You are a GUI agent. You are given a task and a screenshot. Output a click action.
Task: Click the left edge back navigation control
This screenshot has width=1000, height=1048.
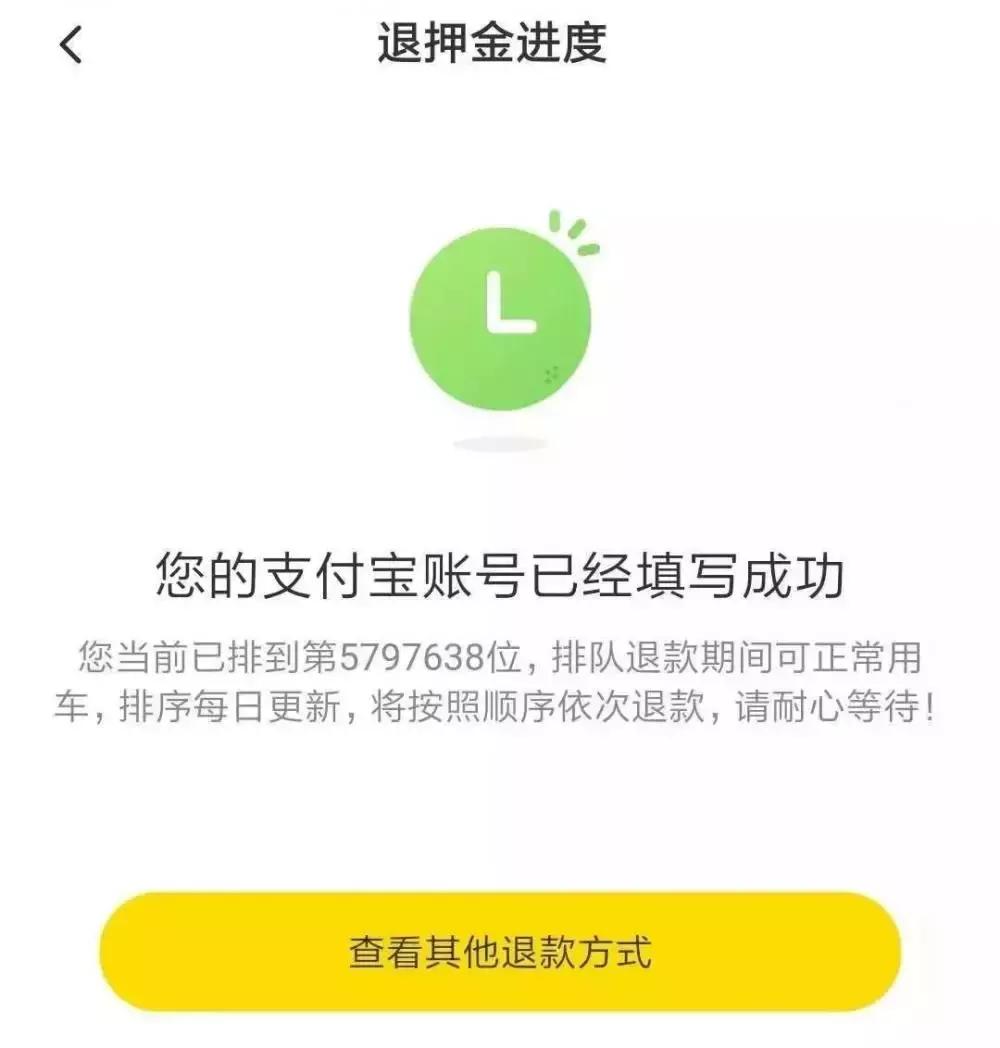[70, 45]
